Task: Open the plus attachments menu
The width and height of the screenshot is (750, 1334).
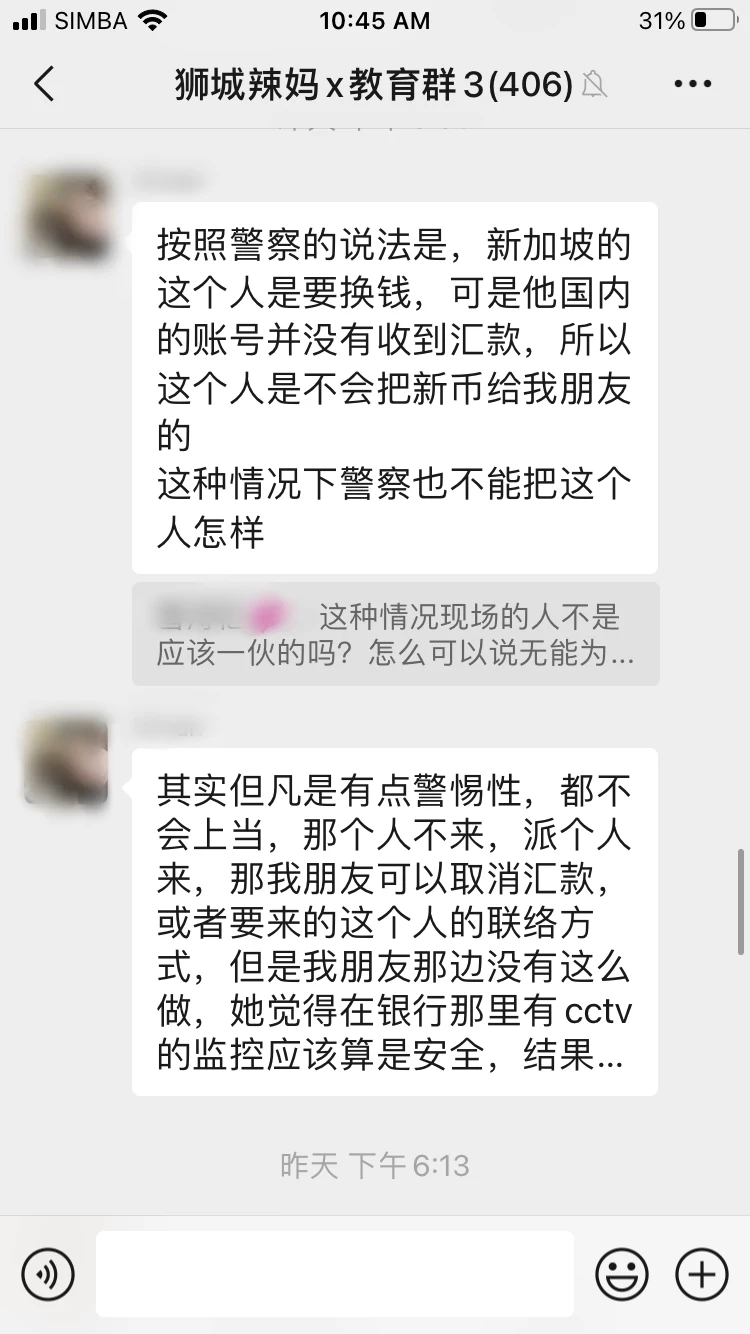Action: click(702, 1275)
